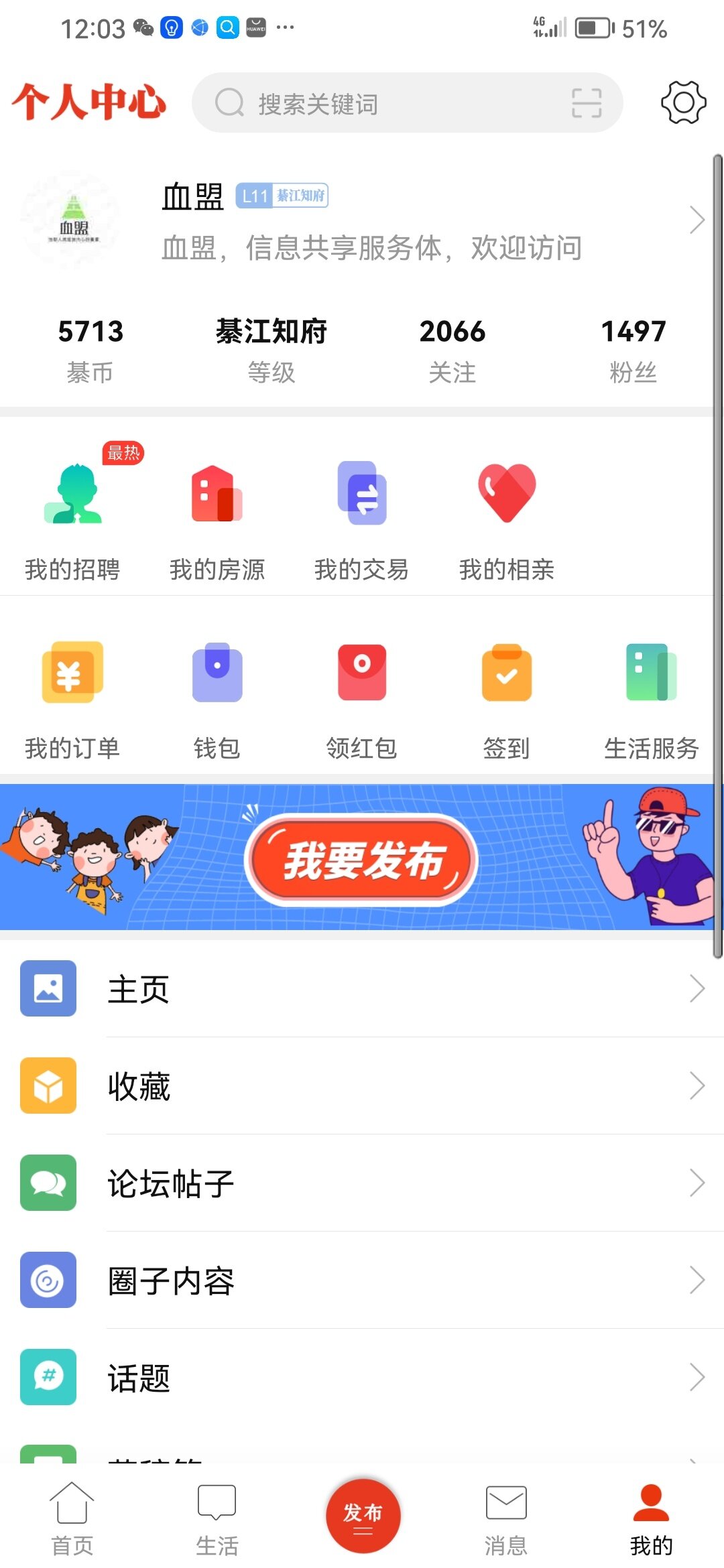
Task: Open 我的房源
Action: tap(217, 516)
